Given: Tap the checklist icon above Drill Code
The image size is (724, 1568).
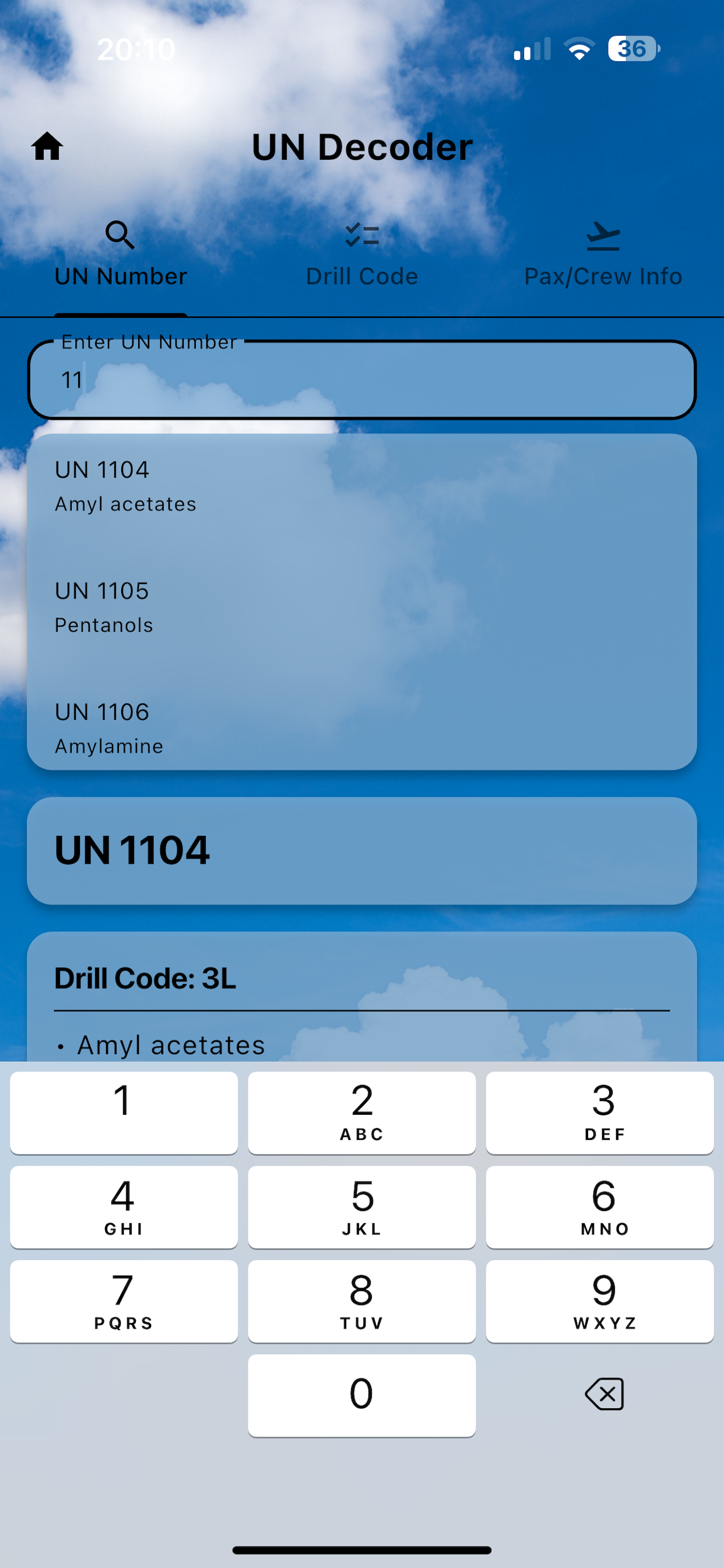Looking at the screenshot, I should click(362, 235).
